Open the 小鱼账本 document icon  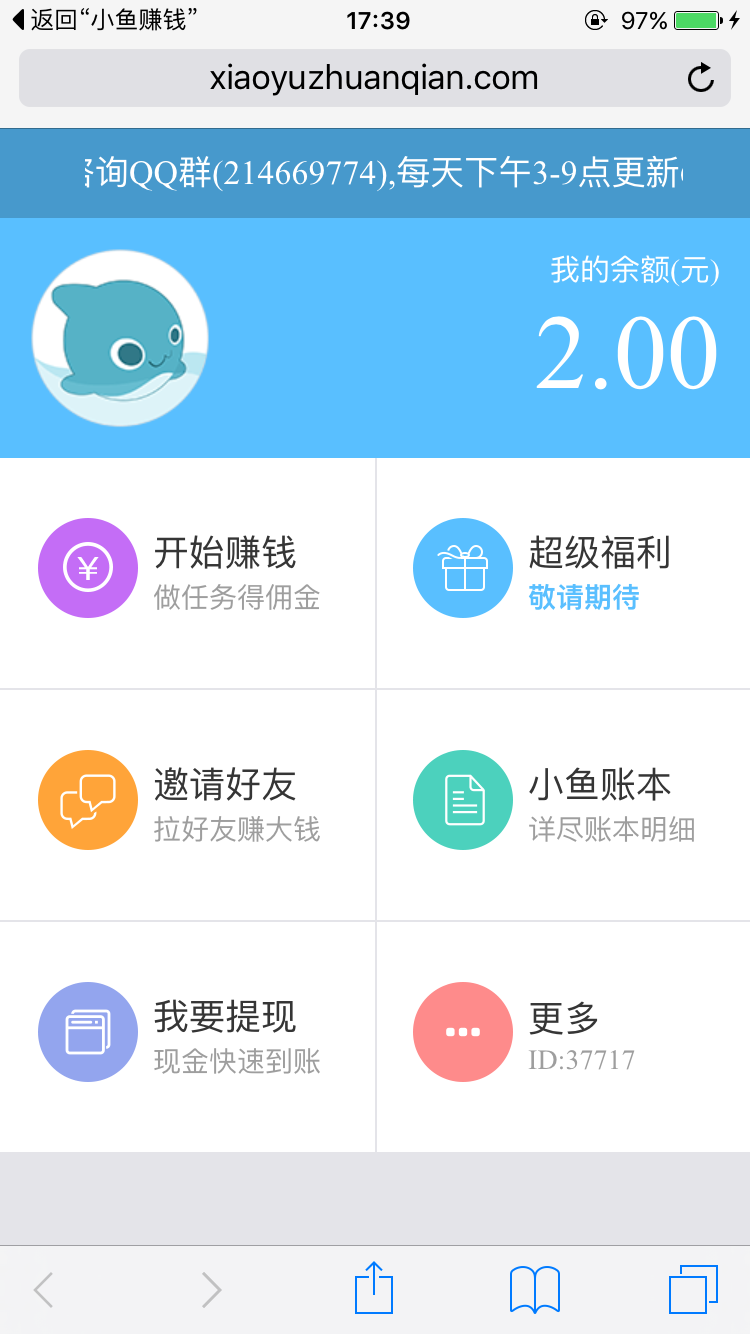(x=462, y=800)
